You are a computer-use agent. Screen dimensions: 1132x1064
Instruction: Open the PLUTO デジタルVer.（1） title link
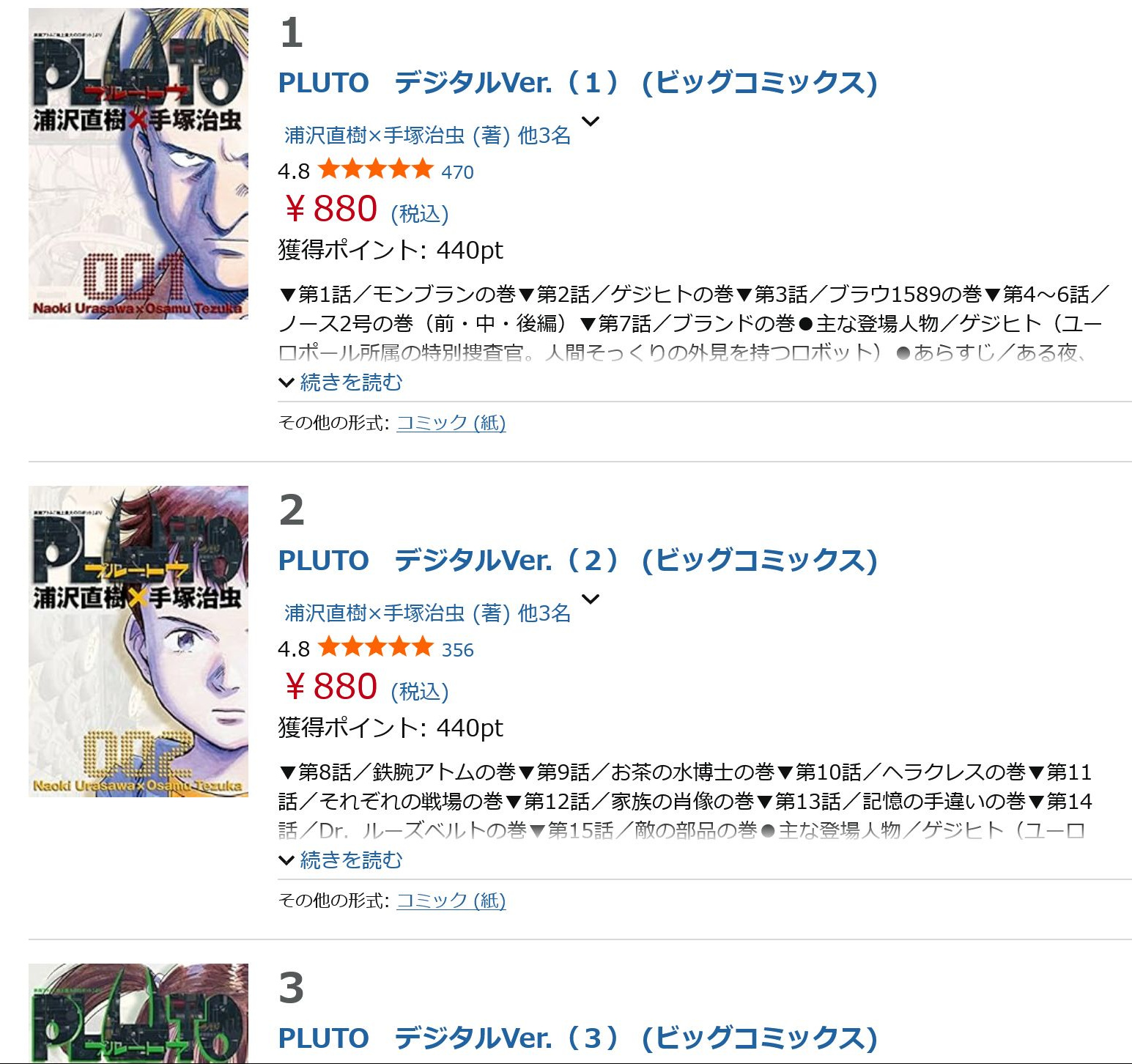click(577, 83)
